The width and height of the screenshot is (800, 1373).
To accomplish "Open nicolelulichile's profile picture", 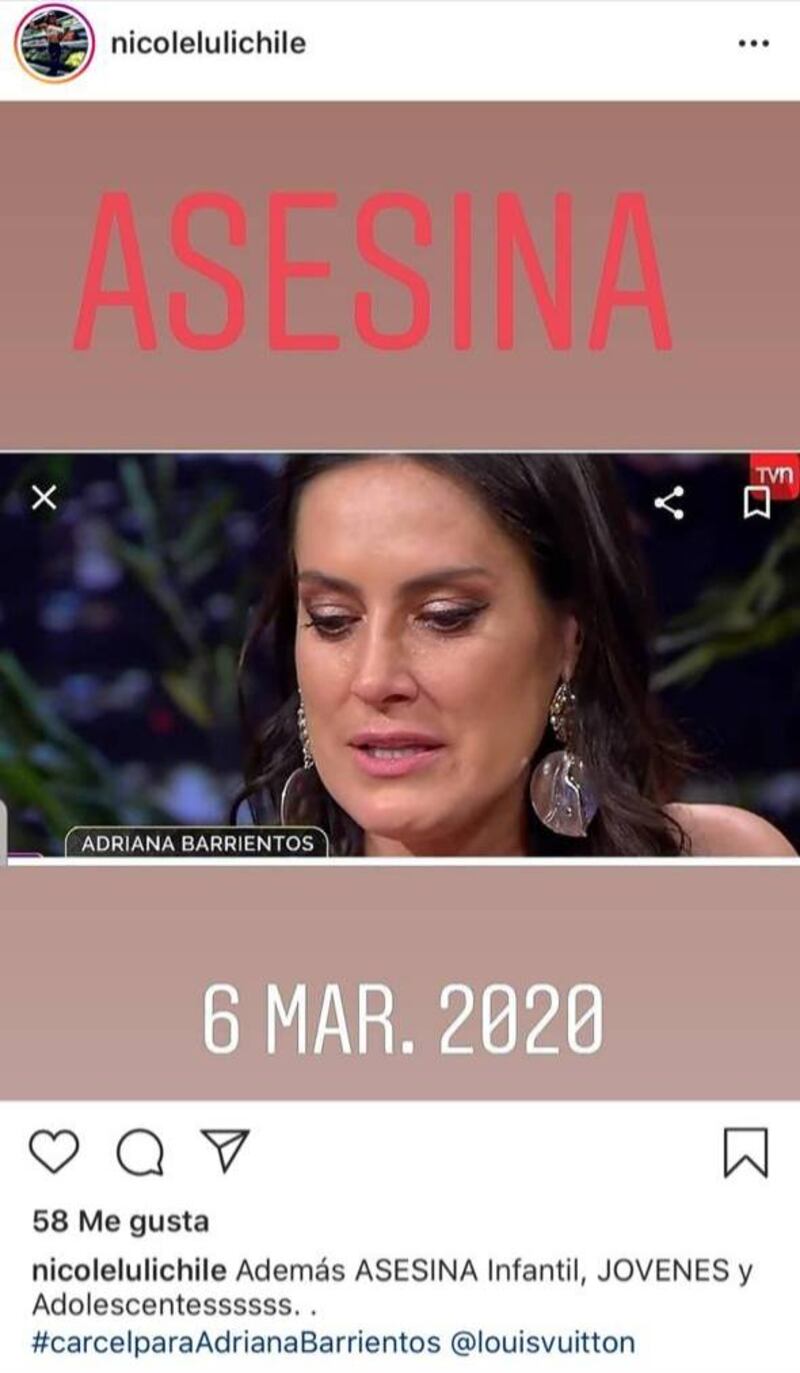I will tap(54, 43).
